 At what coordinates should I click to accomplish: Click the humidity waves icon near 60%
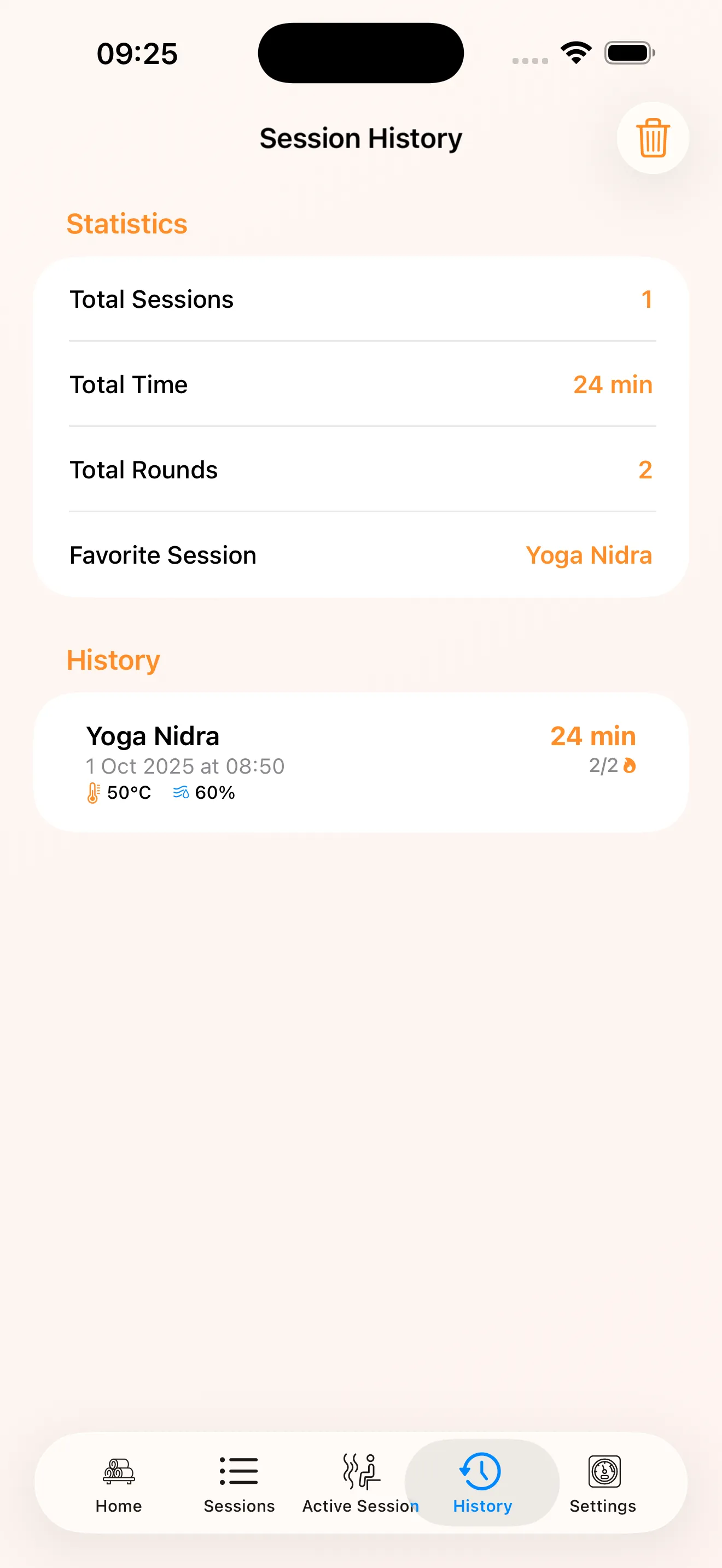[x=180, y=792]
